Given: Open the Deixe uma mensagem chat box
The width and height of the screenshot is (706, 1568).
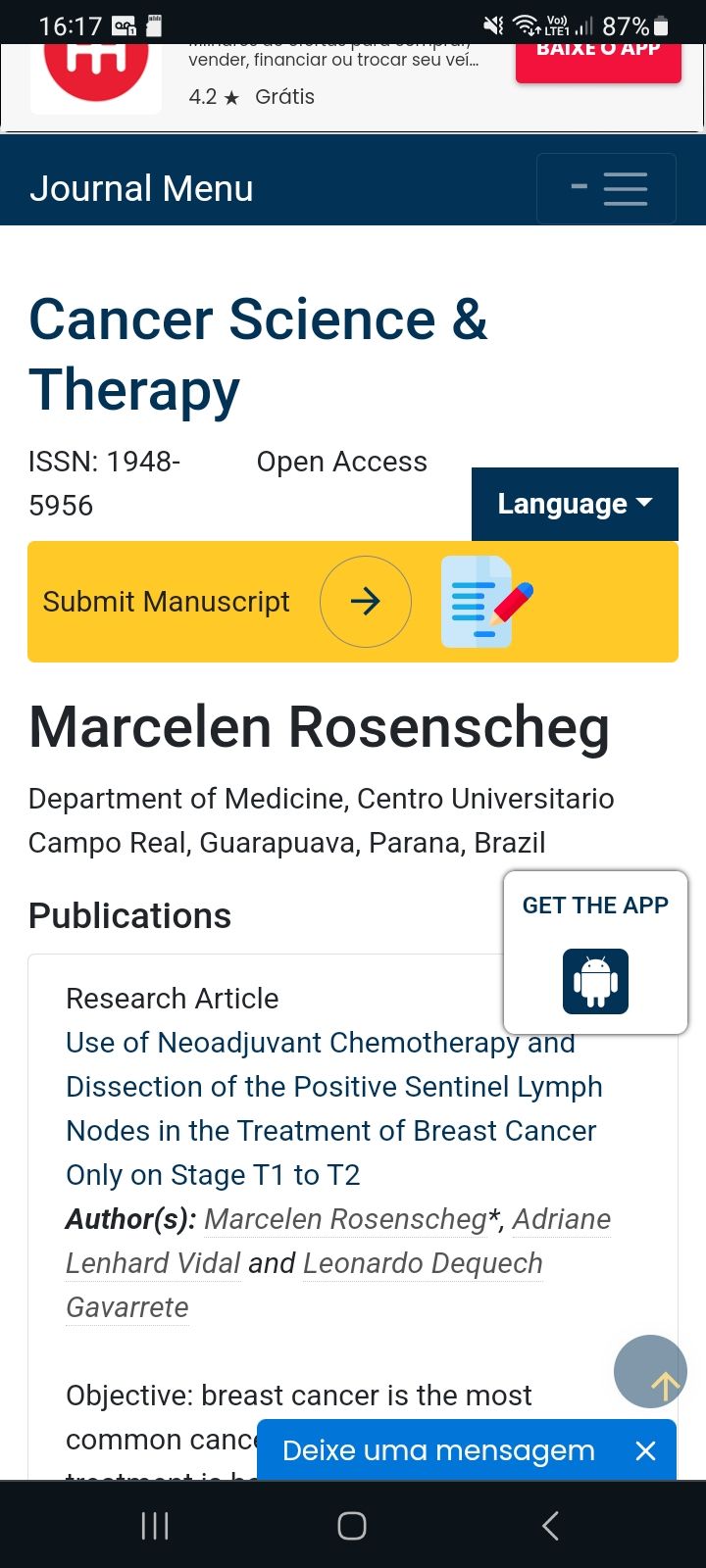Looking at the screenshot, I should click(438, 1450).
